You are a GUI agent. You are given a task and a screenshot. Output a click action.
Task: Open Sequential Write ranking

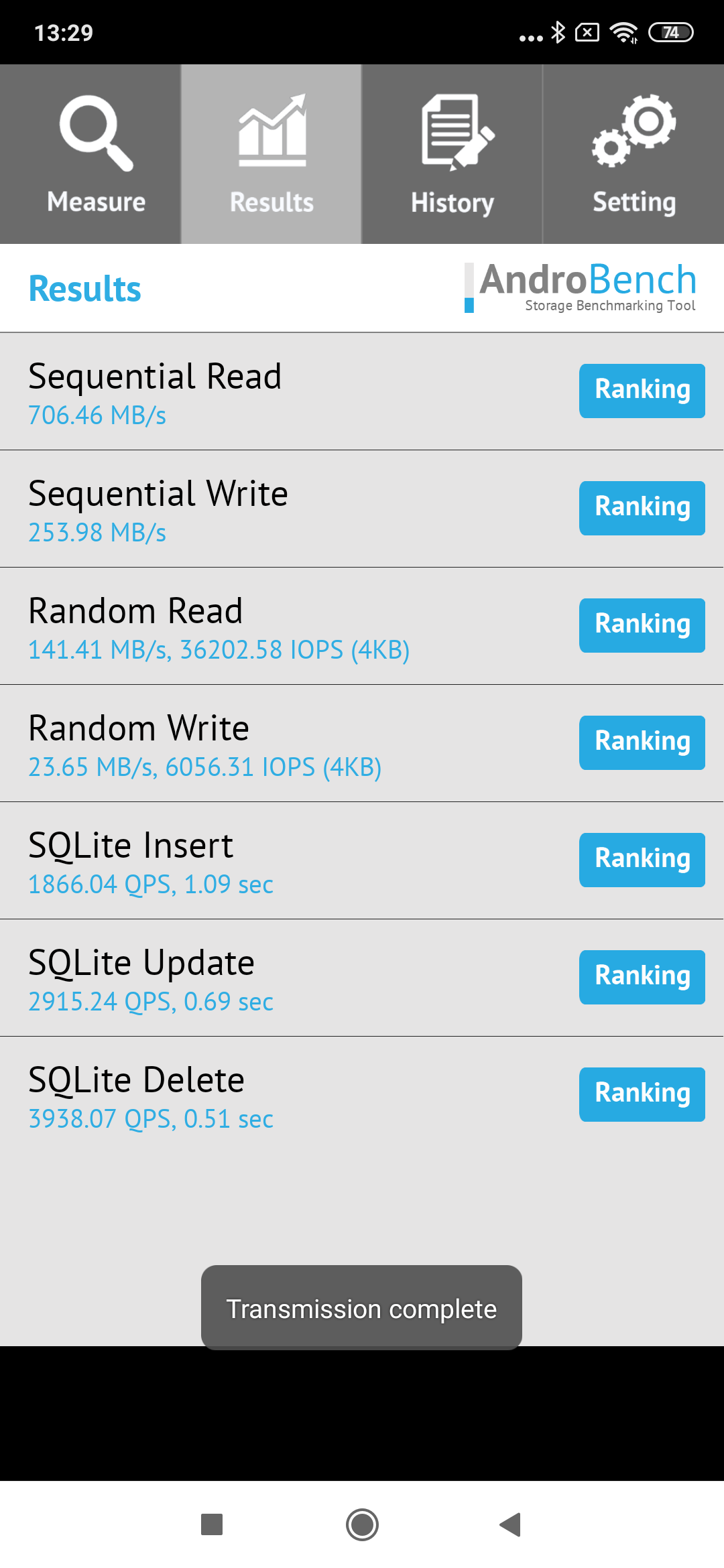[642, 508]
